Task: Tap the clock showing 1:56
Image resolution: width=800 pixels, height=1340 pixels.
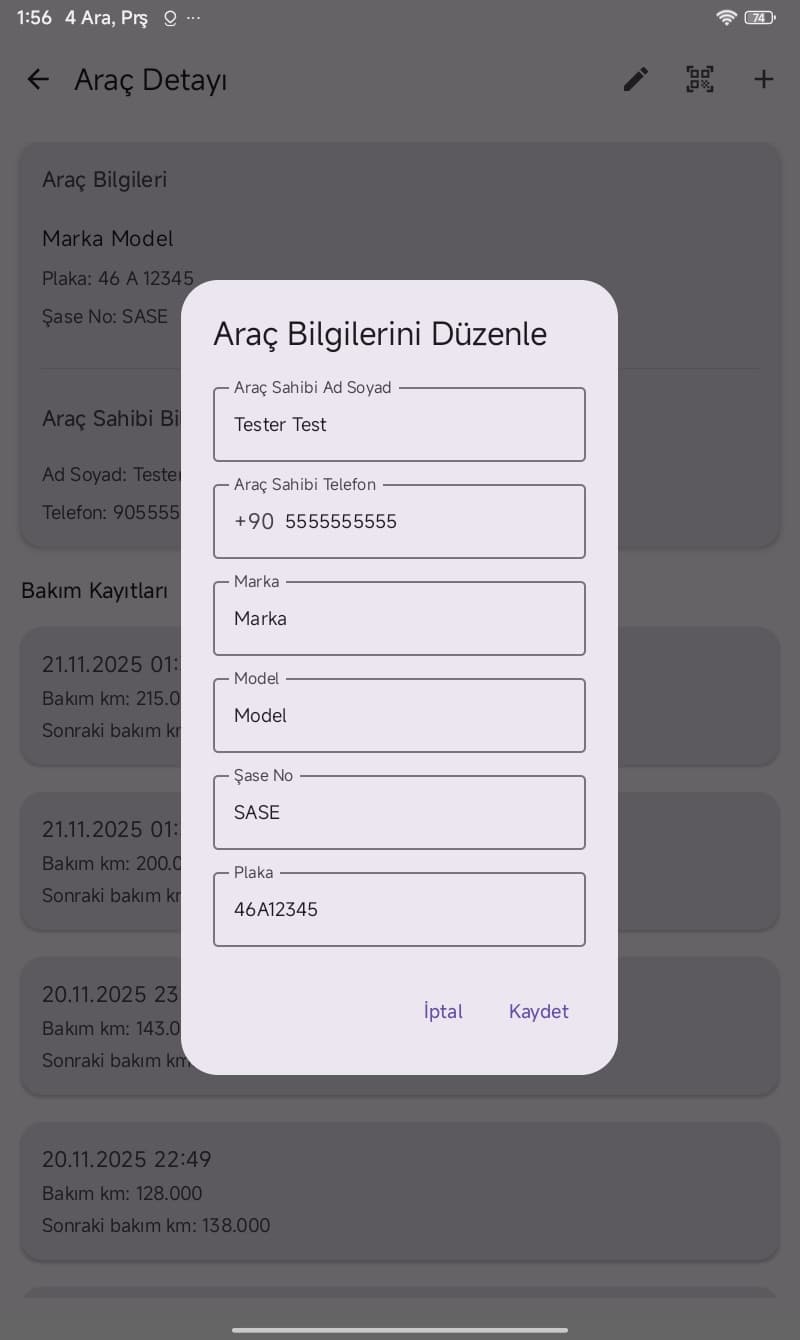Action: point(34,17)
